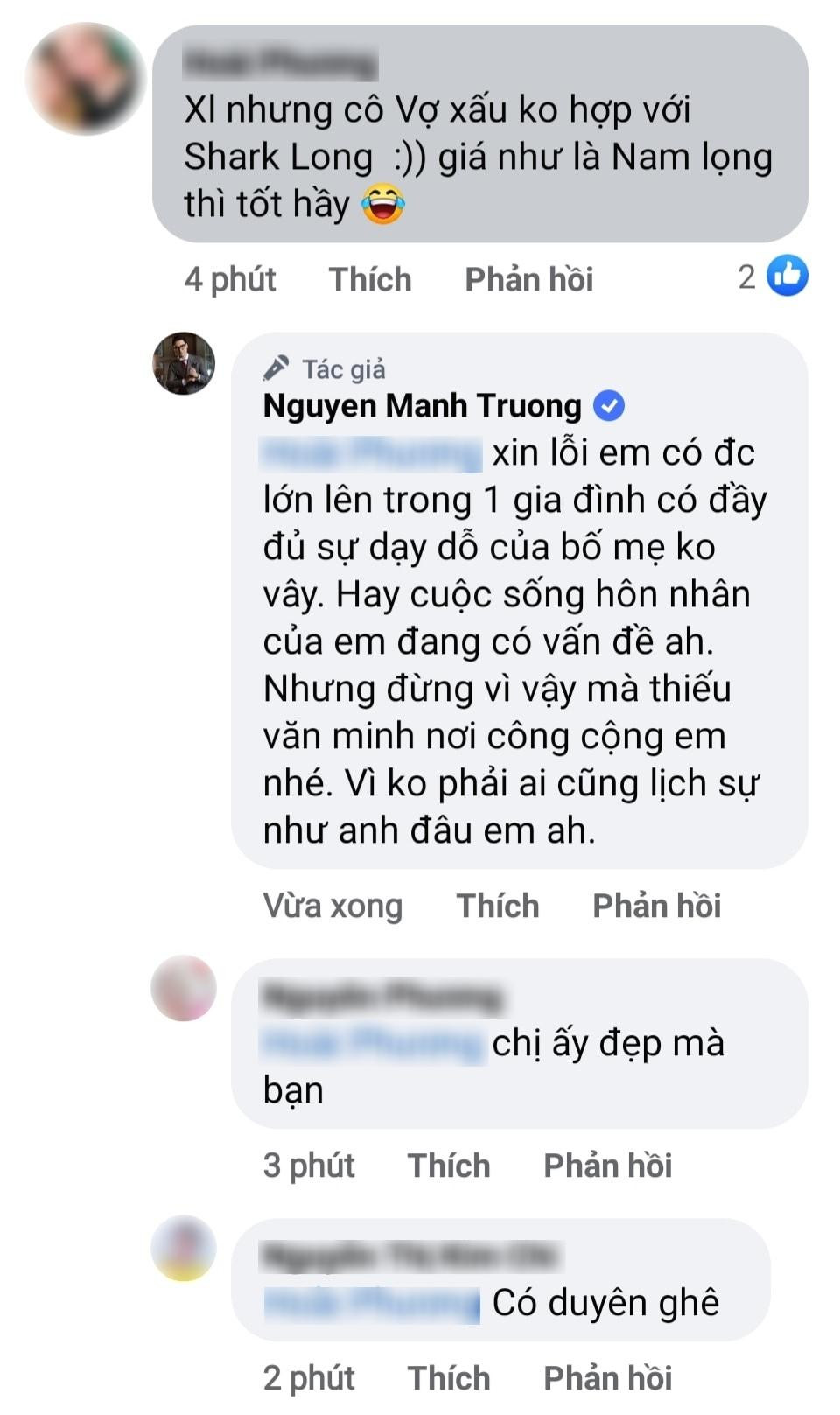Image resolution: width=840 pixels, height=1415 pixels.
Task: Like Nguyen Manh Truong's reply
Action: 497,906
